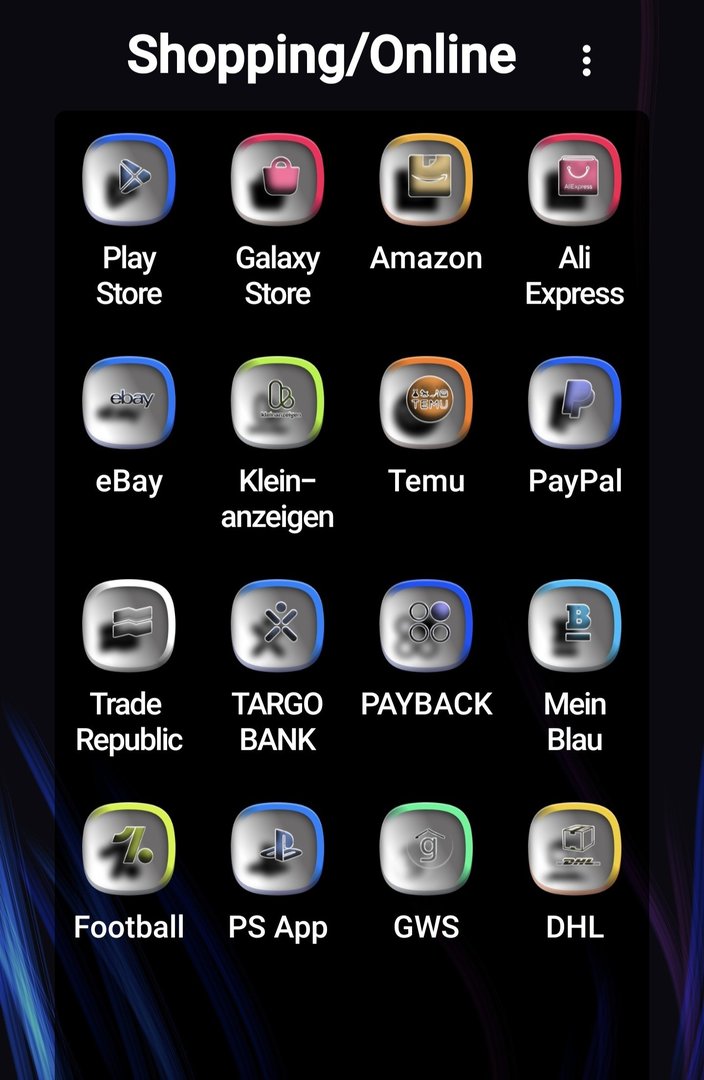Viewport: 704px width, 1080px height.
Task: Open the eBay app
Action: coord(129,403)
